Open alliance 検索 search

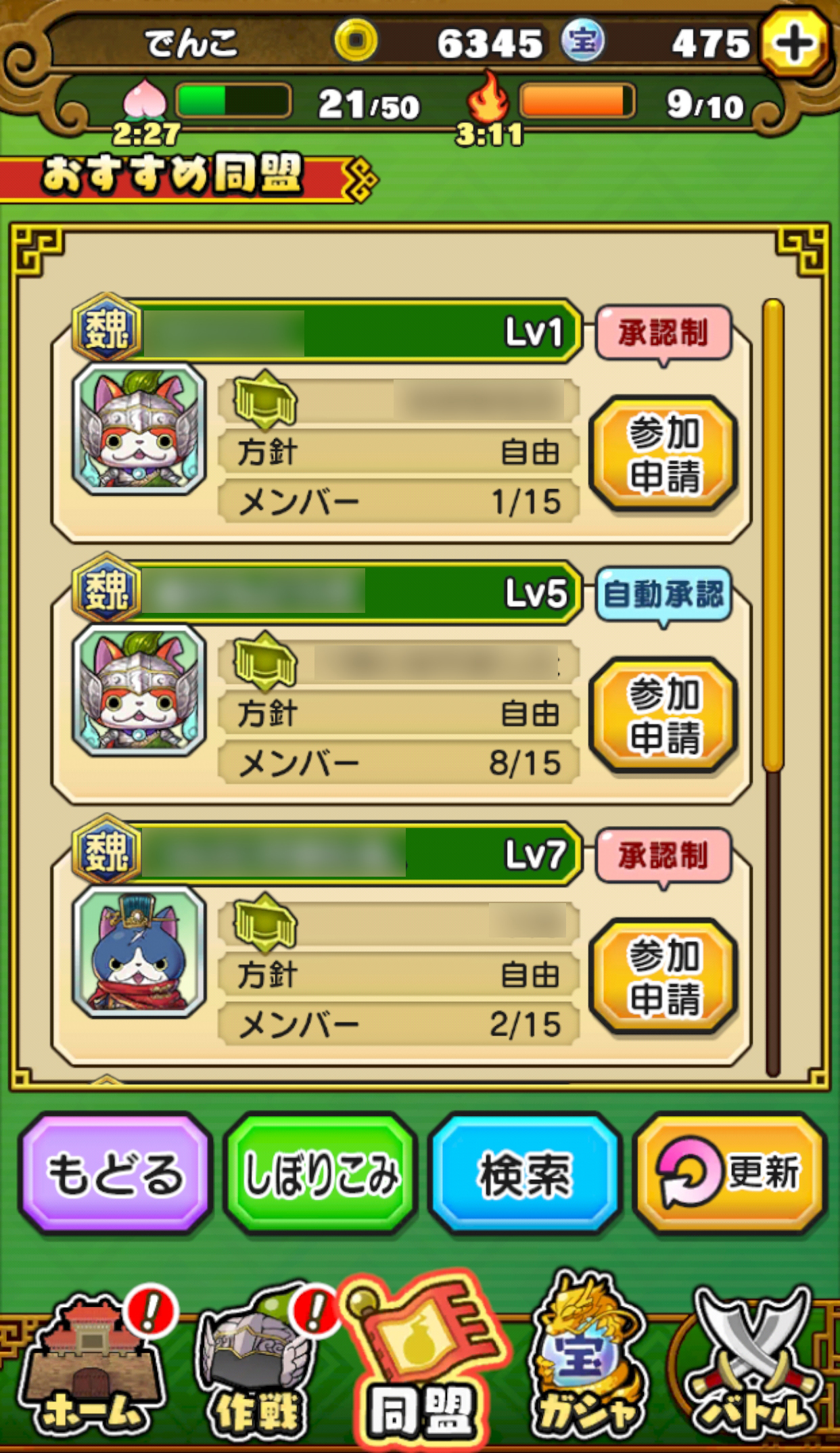click(x=526, y=1174)
